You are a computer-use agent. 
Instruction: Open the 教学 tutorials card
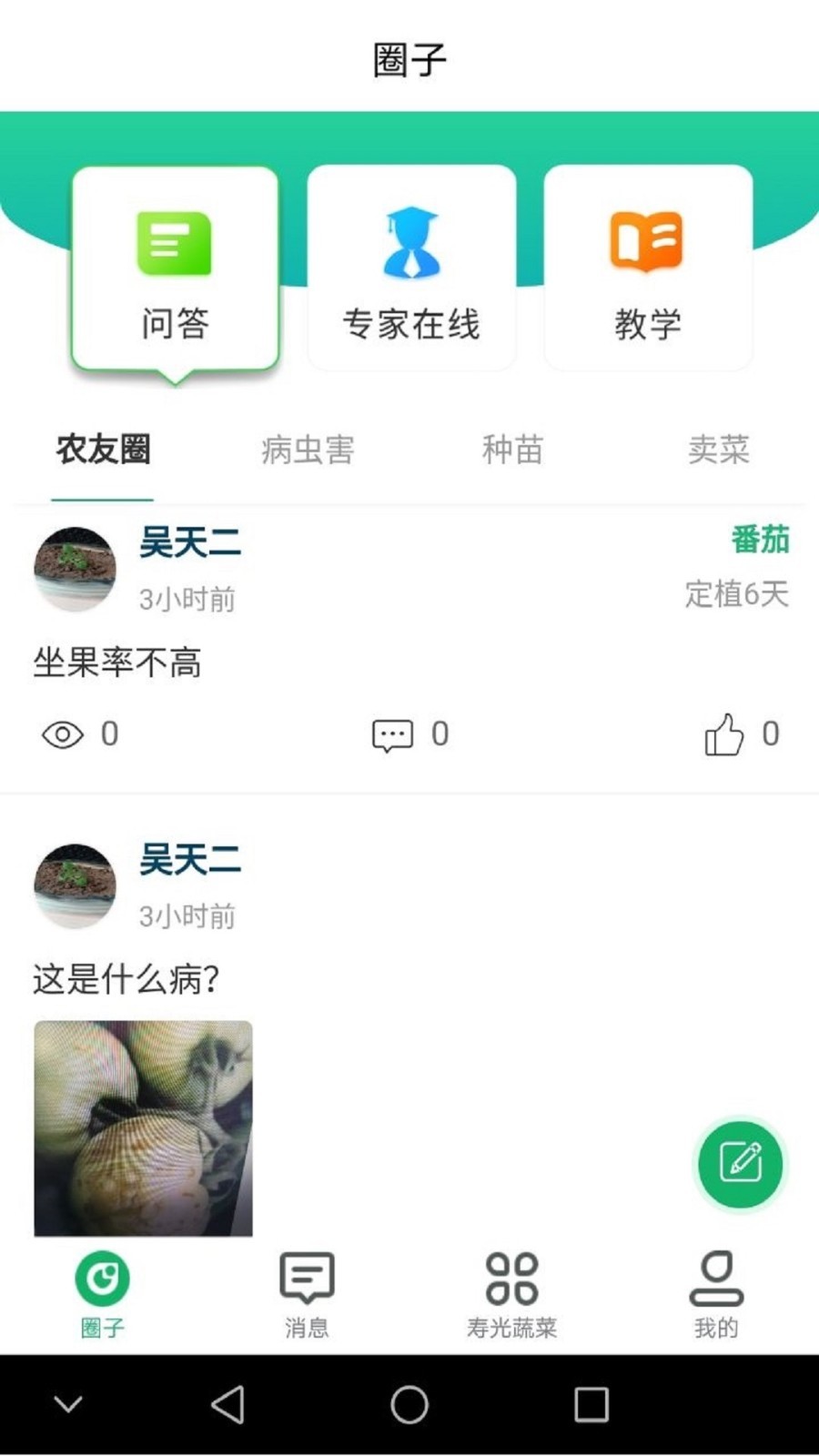click(x=648, y=269)
